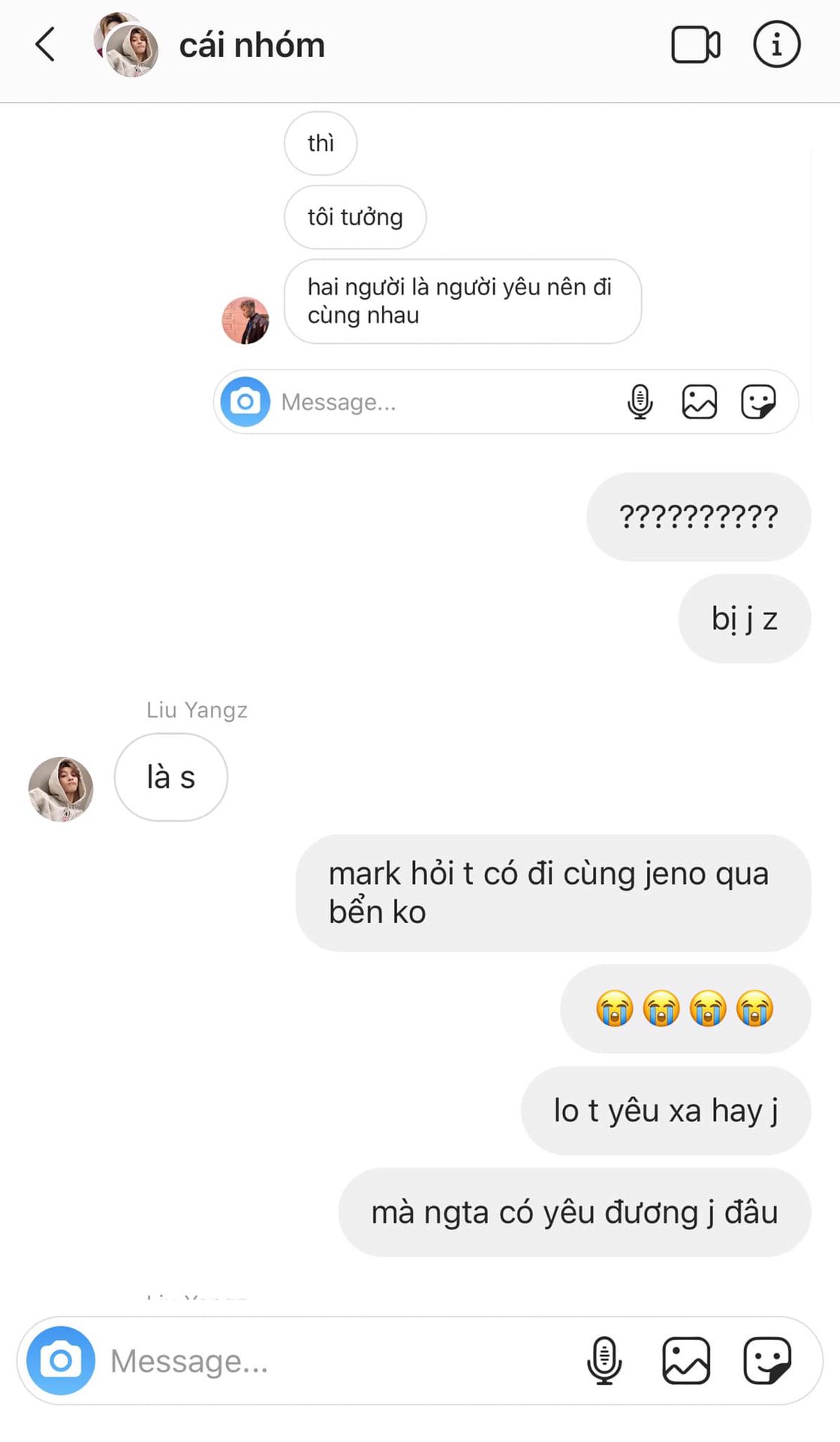Pick a photo from the gallery

[x=686, y=1360]
